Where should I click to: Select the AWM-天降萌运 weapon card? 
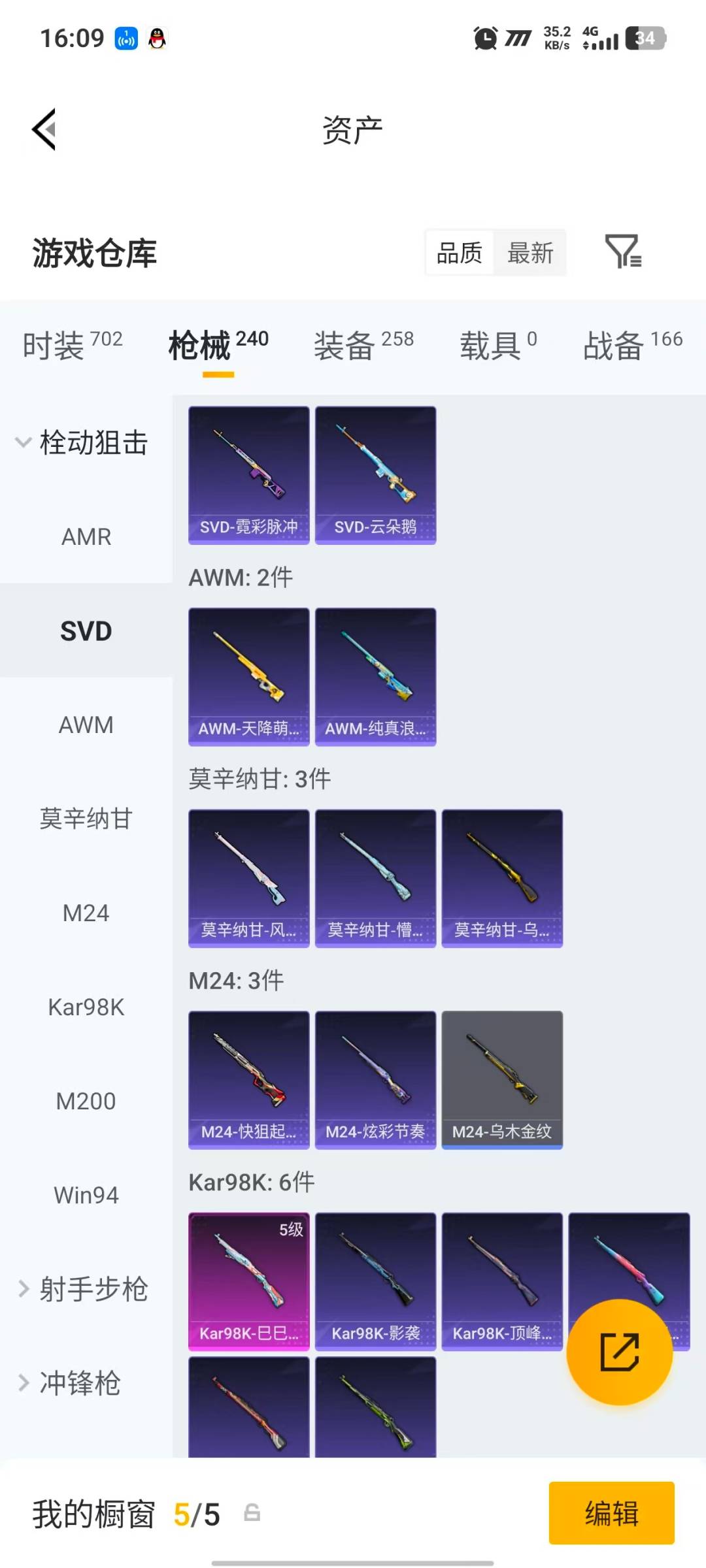(x=248, y=676)
